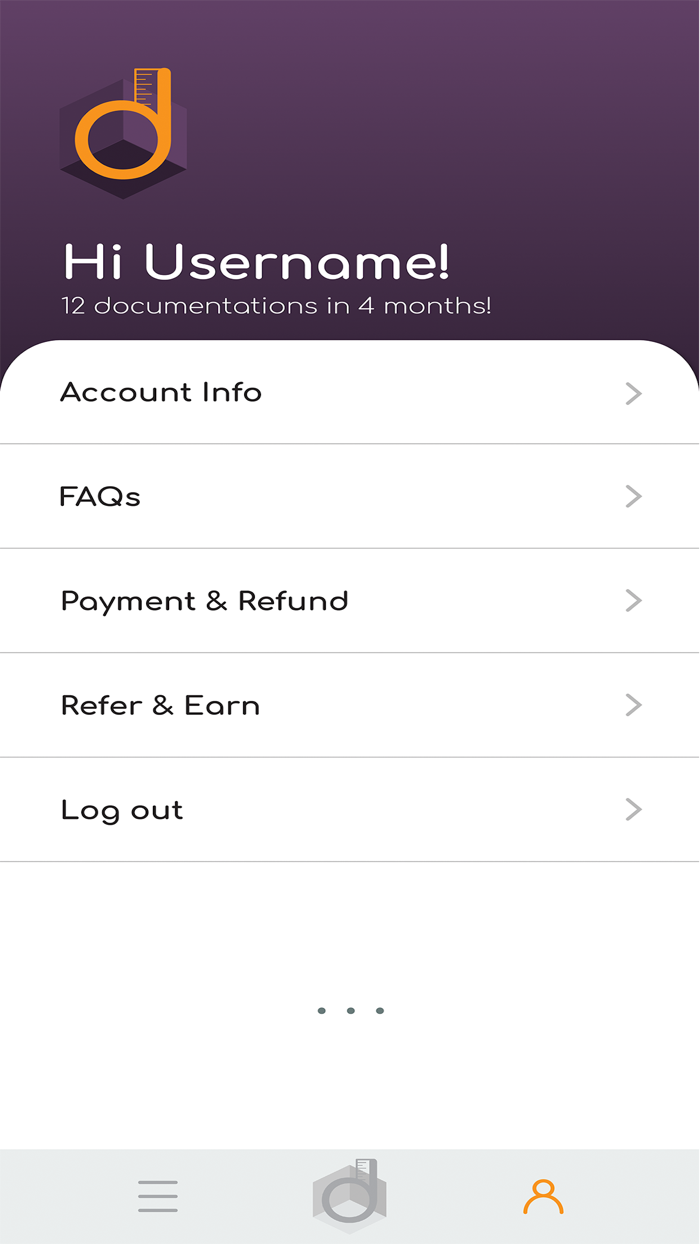Open the hamburger menu tab
The width and height of the screenshot is (700, 1244).
(x=158, y=1196)
